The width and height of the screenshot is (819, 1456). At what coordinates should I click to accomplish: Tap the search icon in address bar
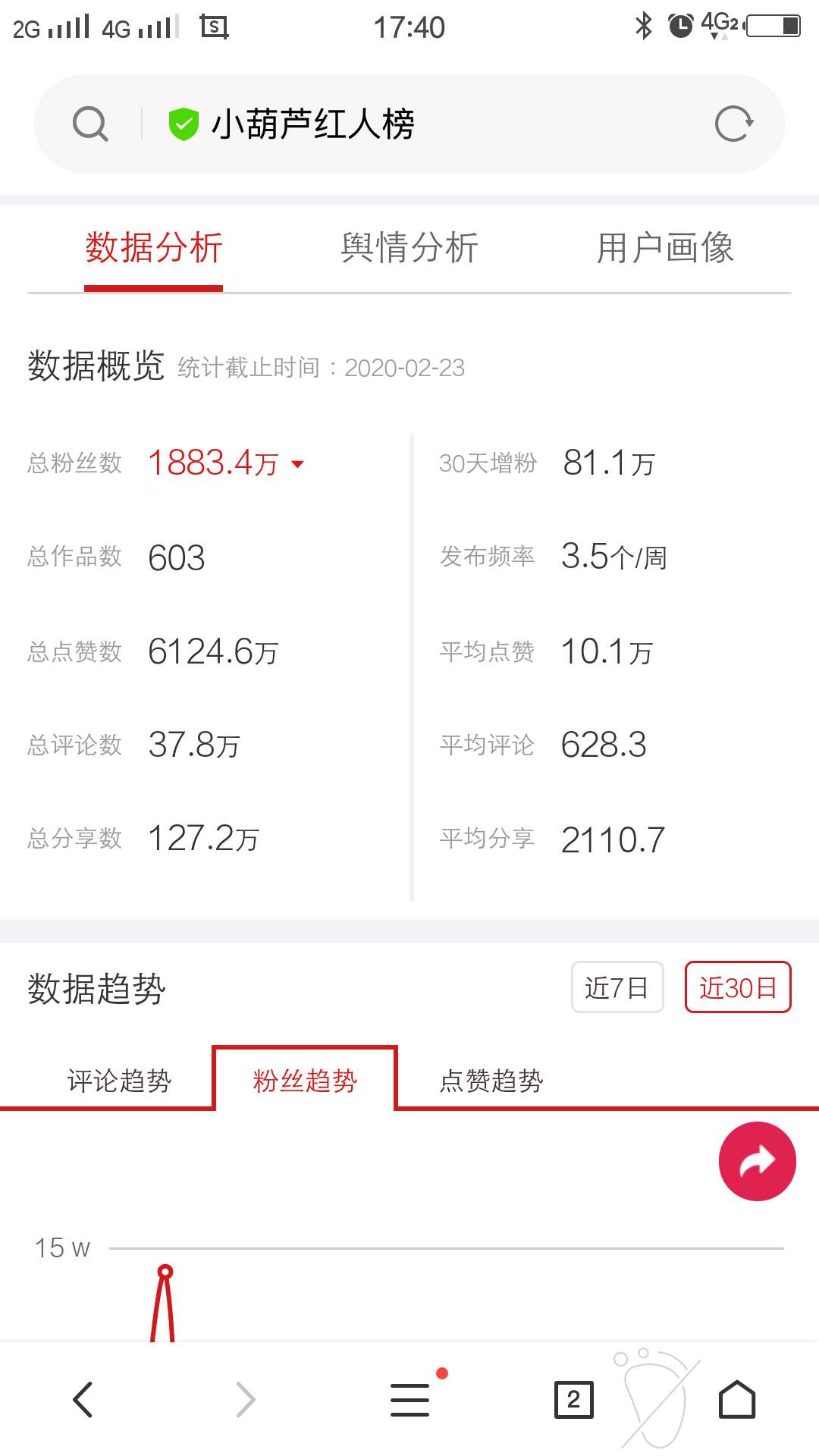click(x=90, y=124)
